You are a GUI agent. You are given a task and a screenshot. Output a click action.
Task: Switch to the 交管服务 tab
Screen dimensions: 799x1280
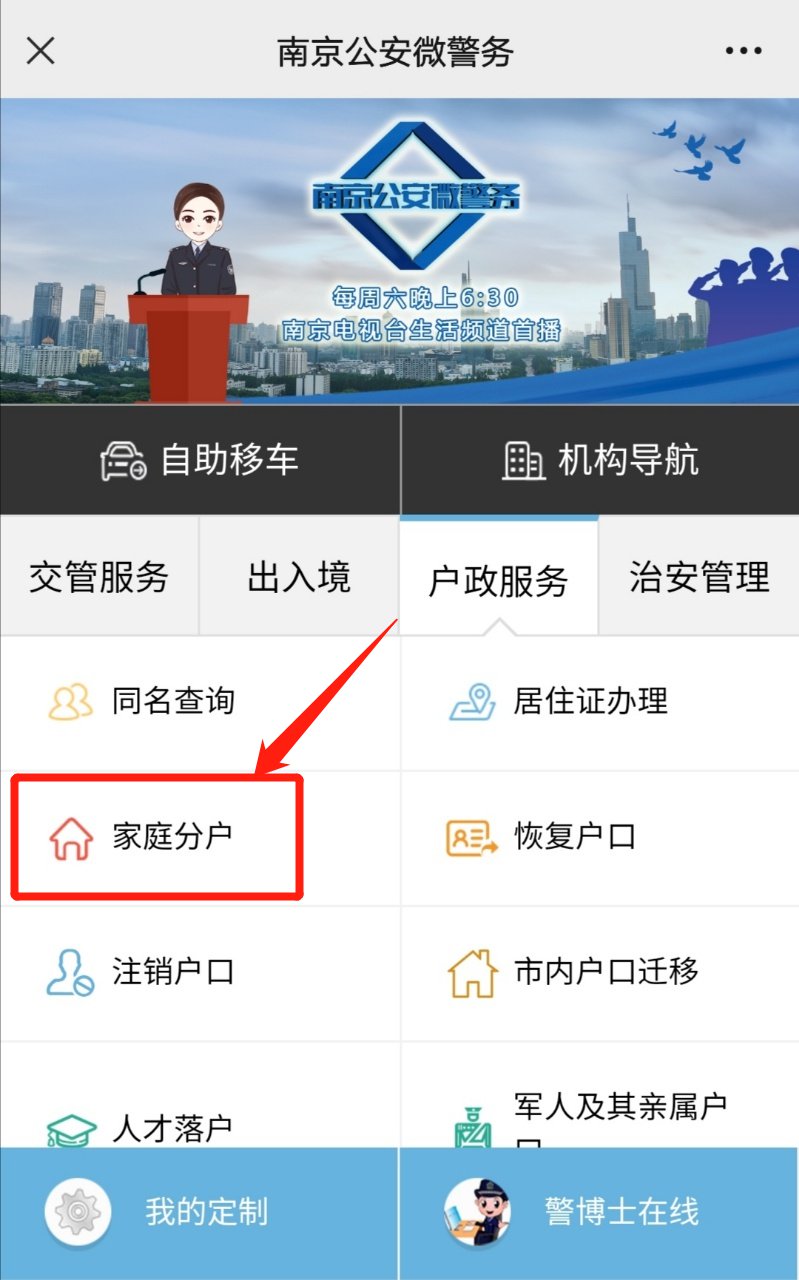click(99, 577)
